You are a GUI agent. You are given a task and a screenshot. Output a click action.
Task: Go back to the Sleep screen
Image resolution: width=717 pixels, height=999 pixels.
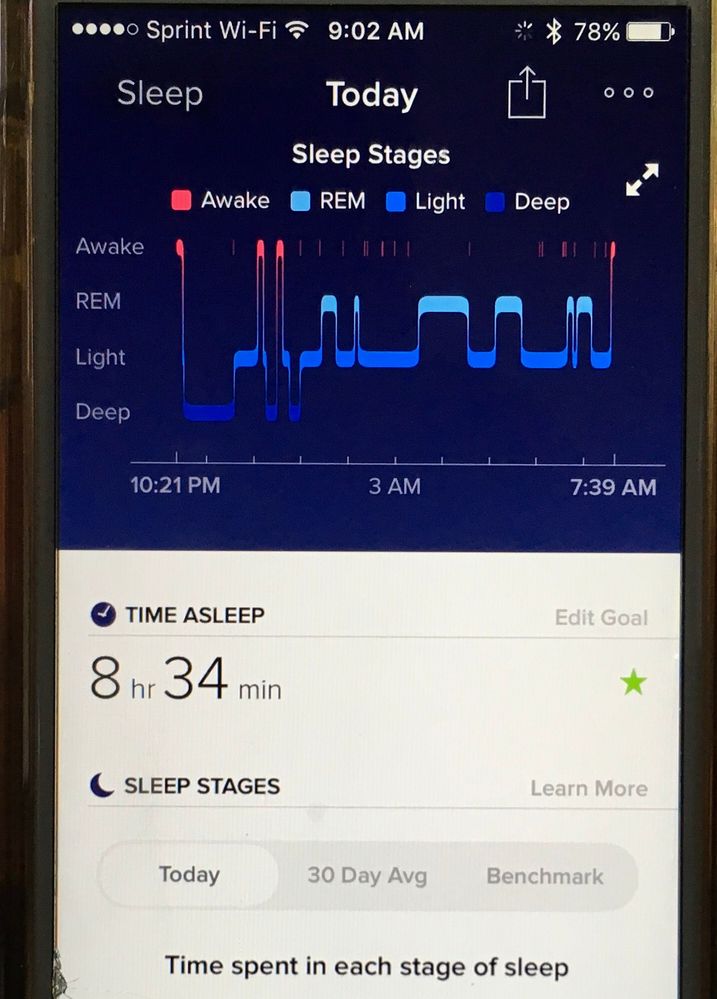click(x=160, y=94)
